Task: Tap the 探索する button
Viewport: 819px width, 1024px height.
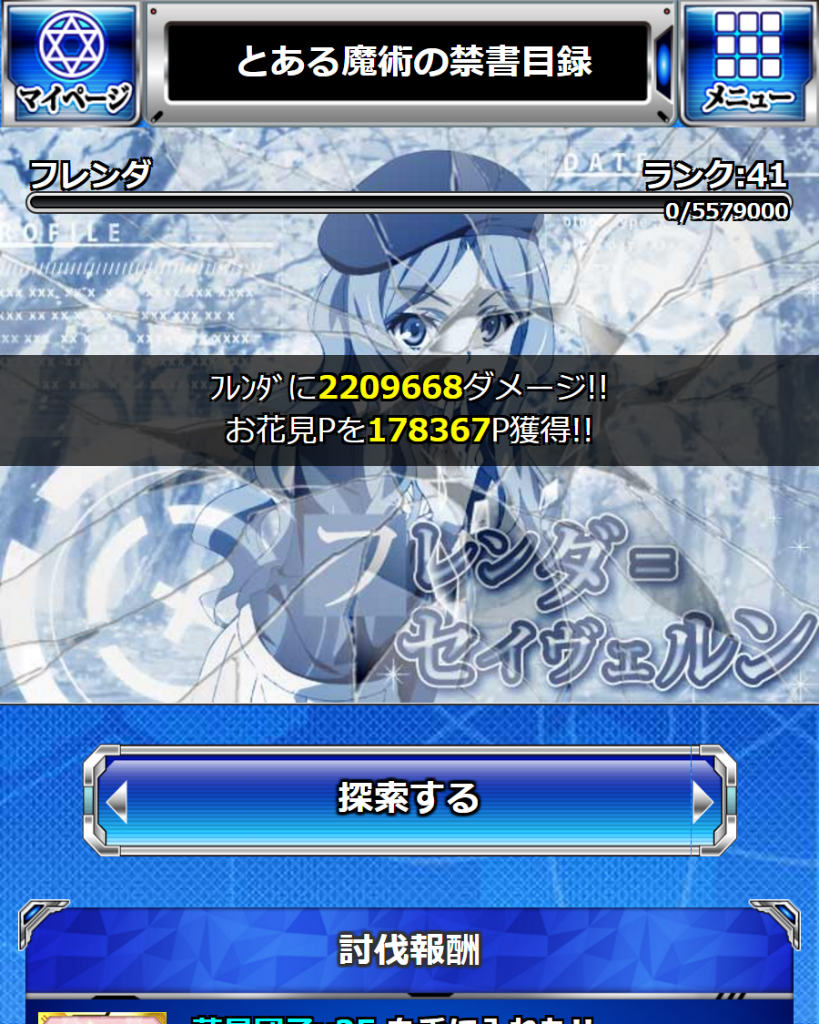Action: tap(409, 799)
